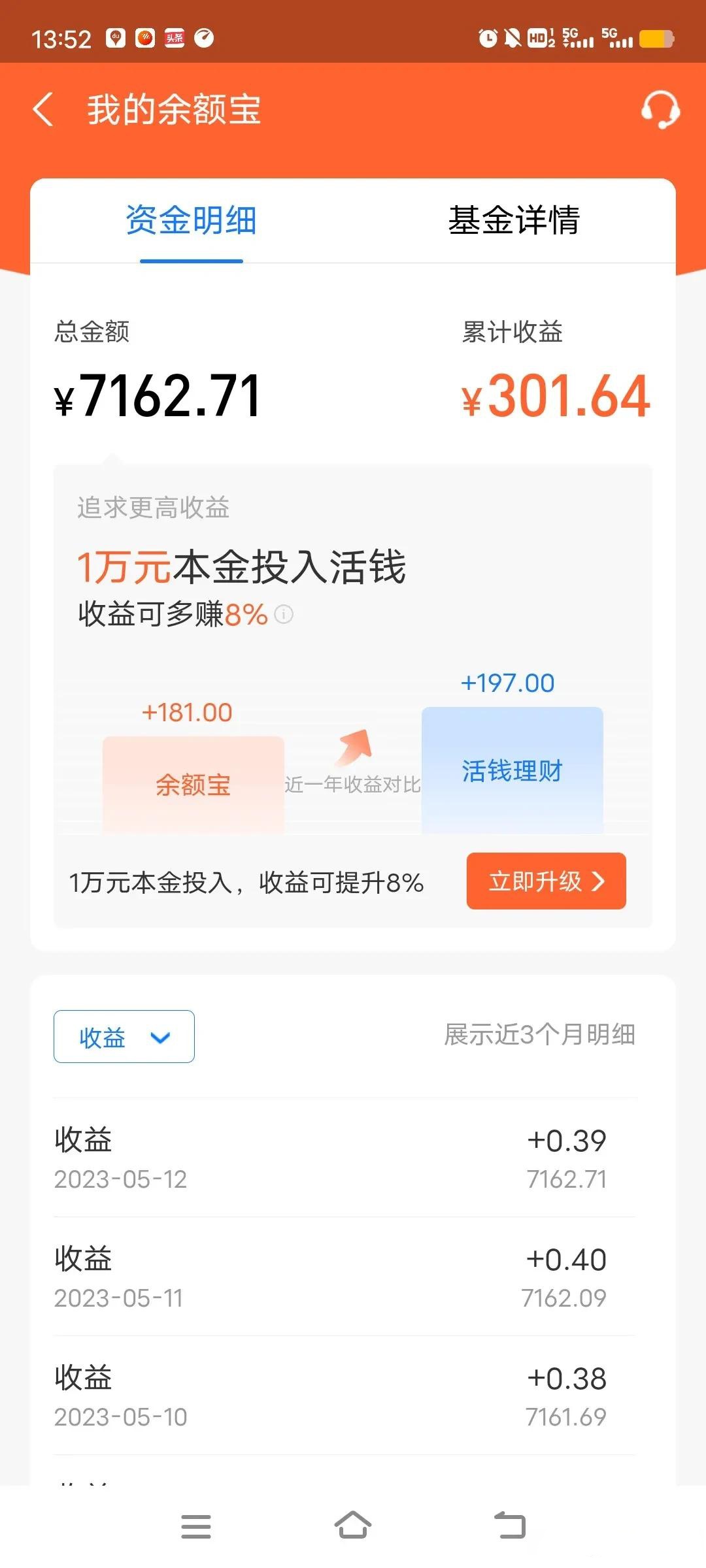Open recent apps menu button

coord(196,1526)
